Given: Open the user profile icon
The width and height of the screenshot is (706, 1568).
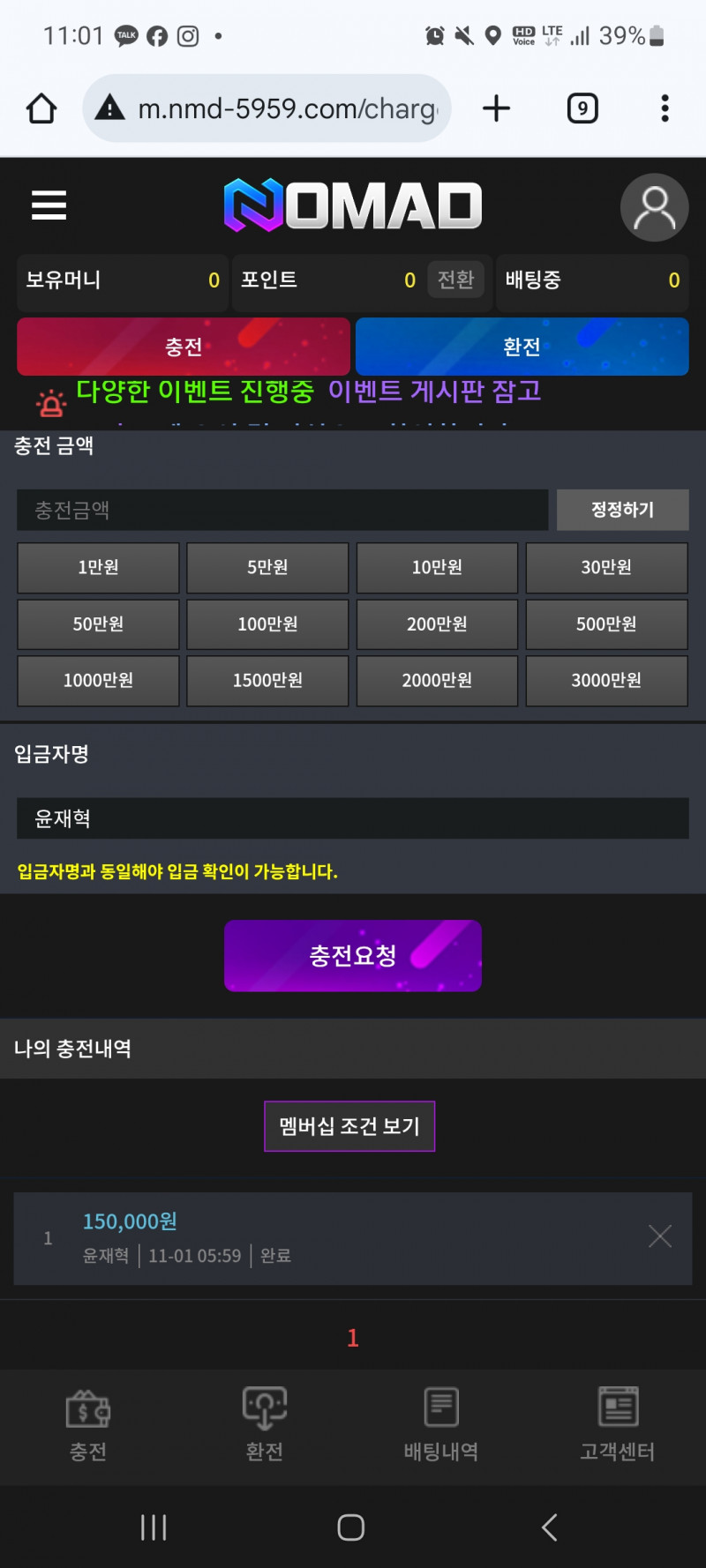Looking at the screenshot, I should pyautogui.click(x=654, y=208).
